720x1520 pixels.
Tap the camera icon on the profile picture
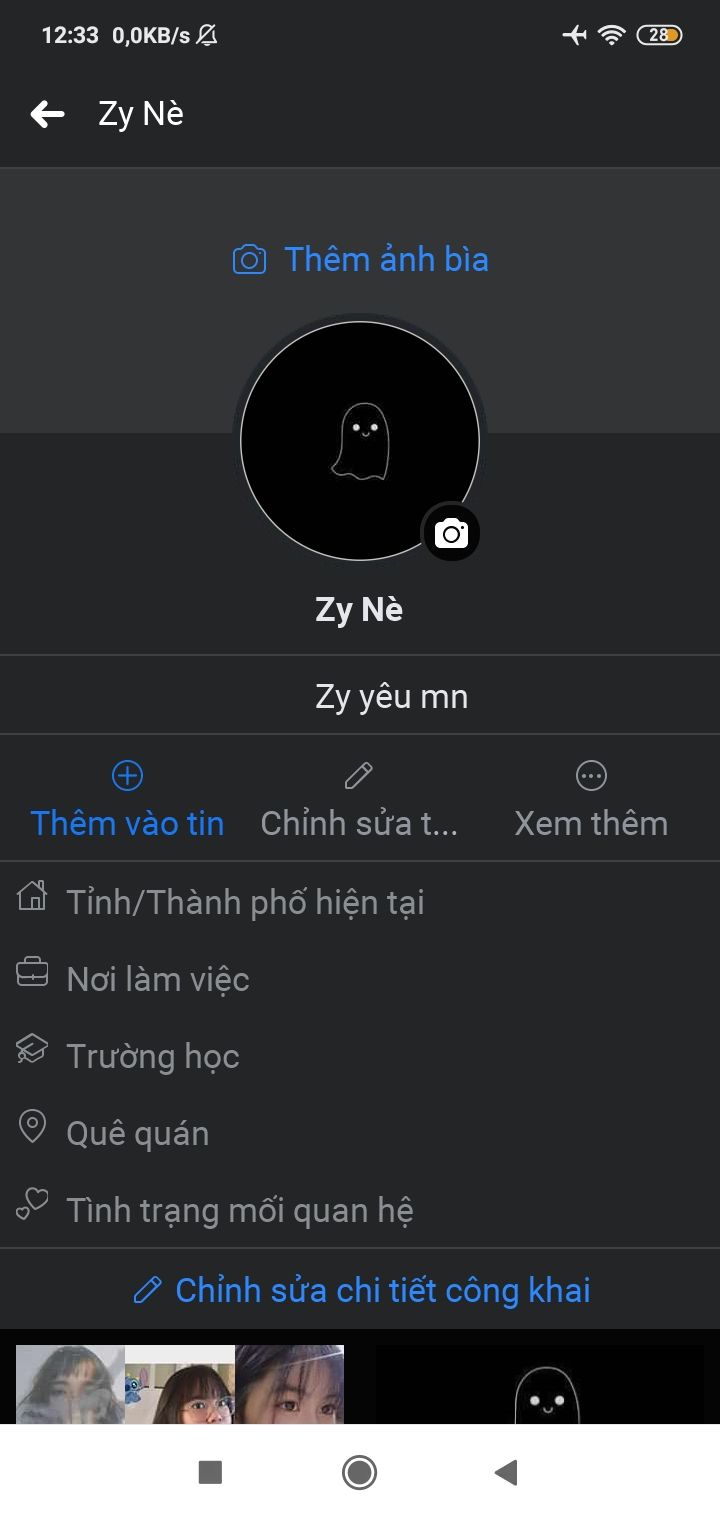click(x=451, y=534)
